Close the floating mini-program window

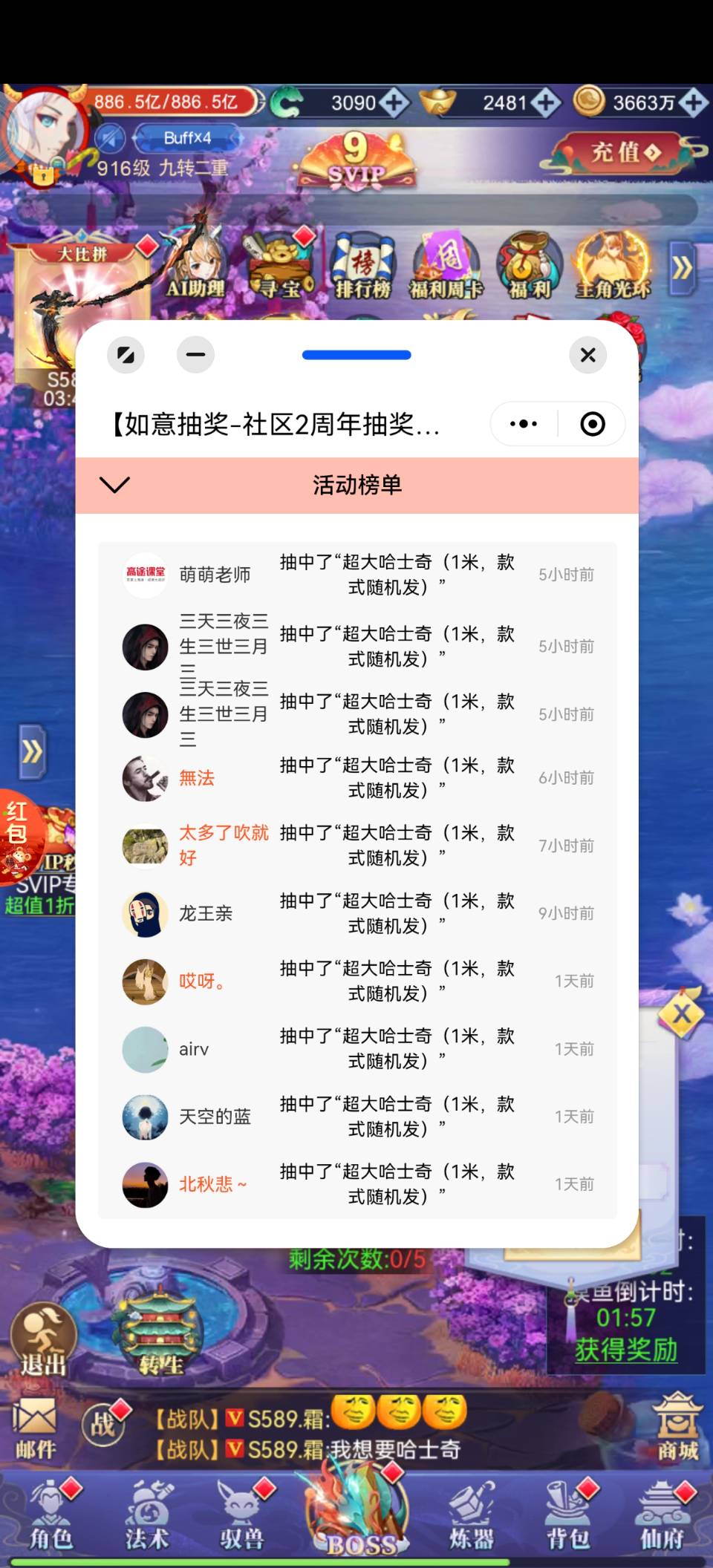click(x=587, y=355)
